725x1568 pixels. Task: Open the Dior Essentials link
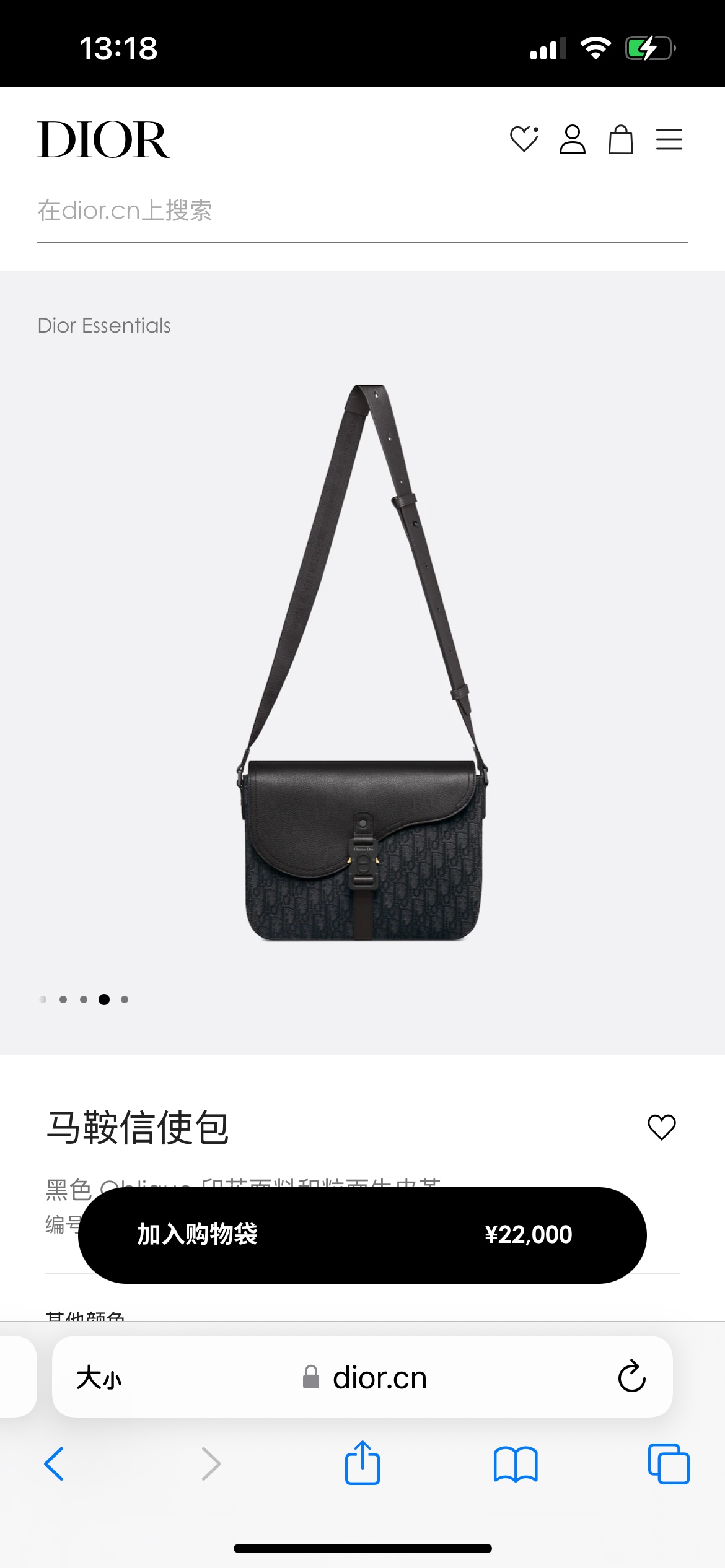point(104,326)
